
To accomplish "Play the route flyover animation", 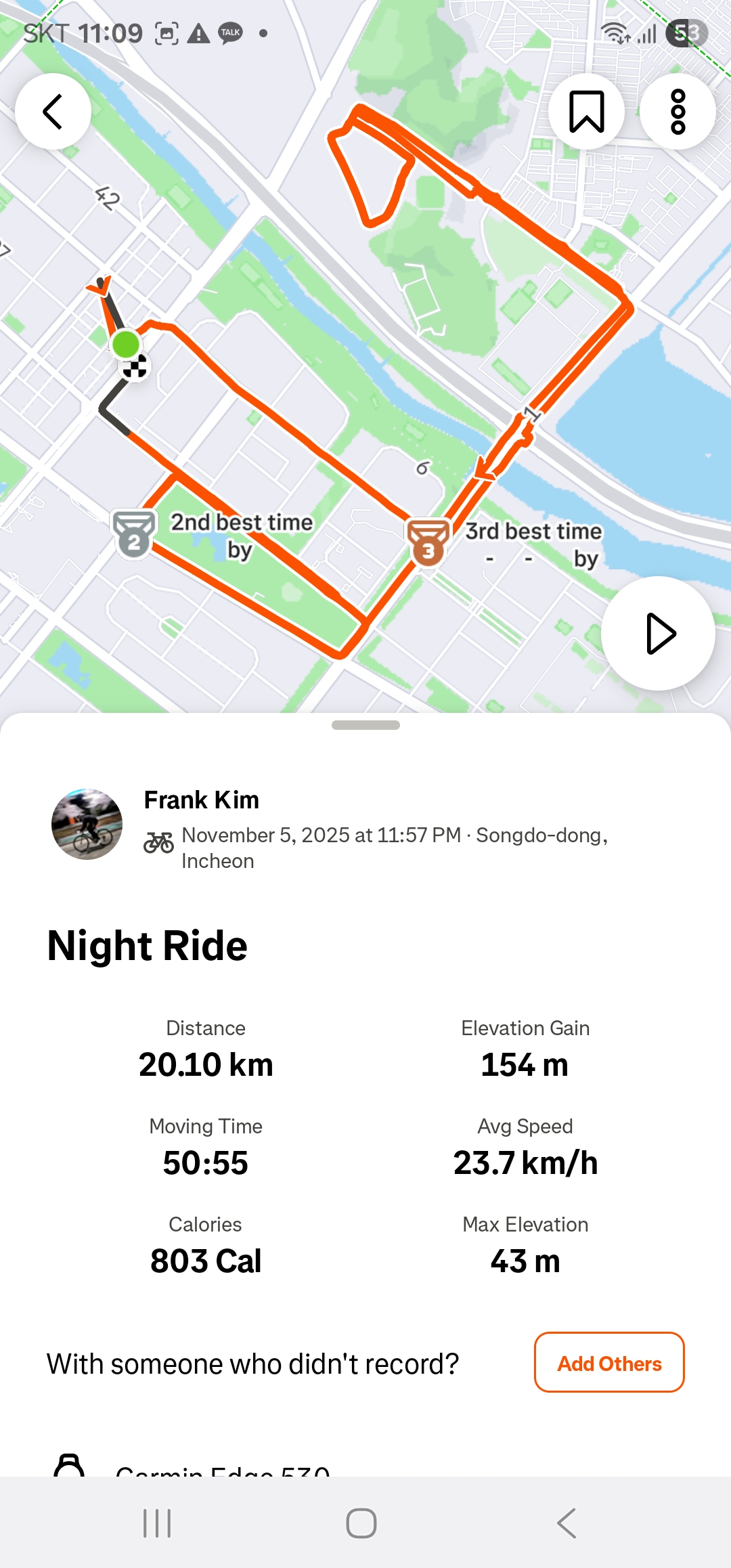I will click(x=658, y=633).
